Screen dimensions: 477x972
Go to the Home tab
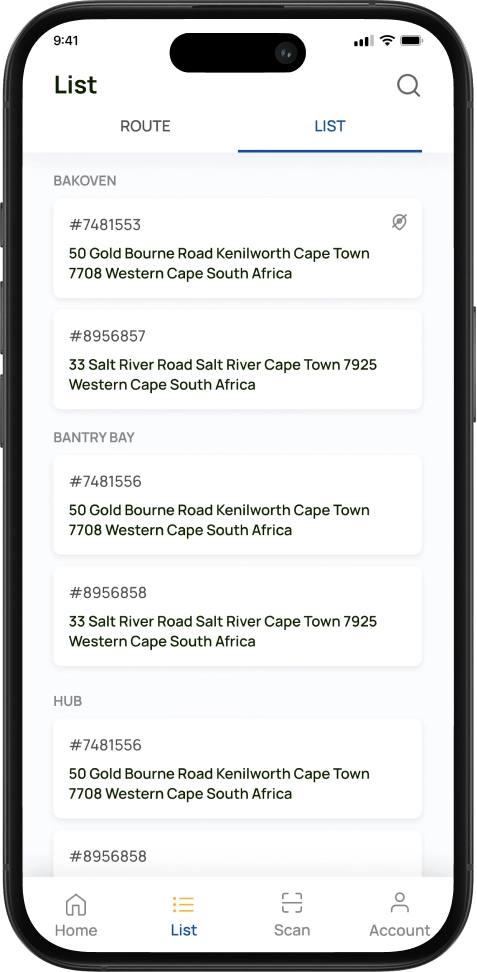[76, 915]
